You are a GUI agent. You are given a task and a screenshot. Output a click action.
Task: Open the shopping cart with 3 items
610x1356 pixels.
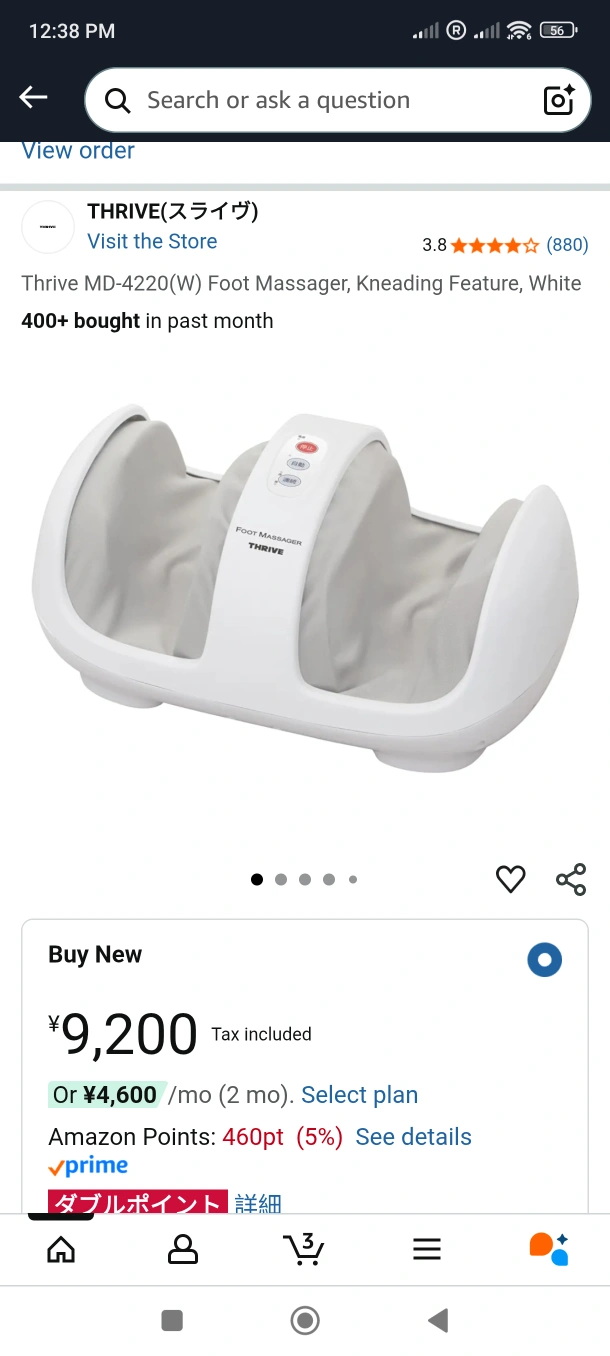(304, 1248)
